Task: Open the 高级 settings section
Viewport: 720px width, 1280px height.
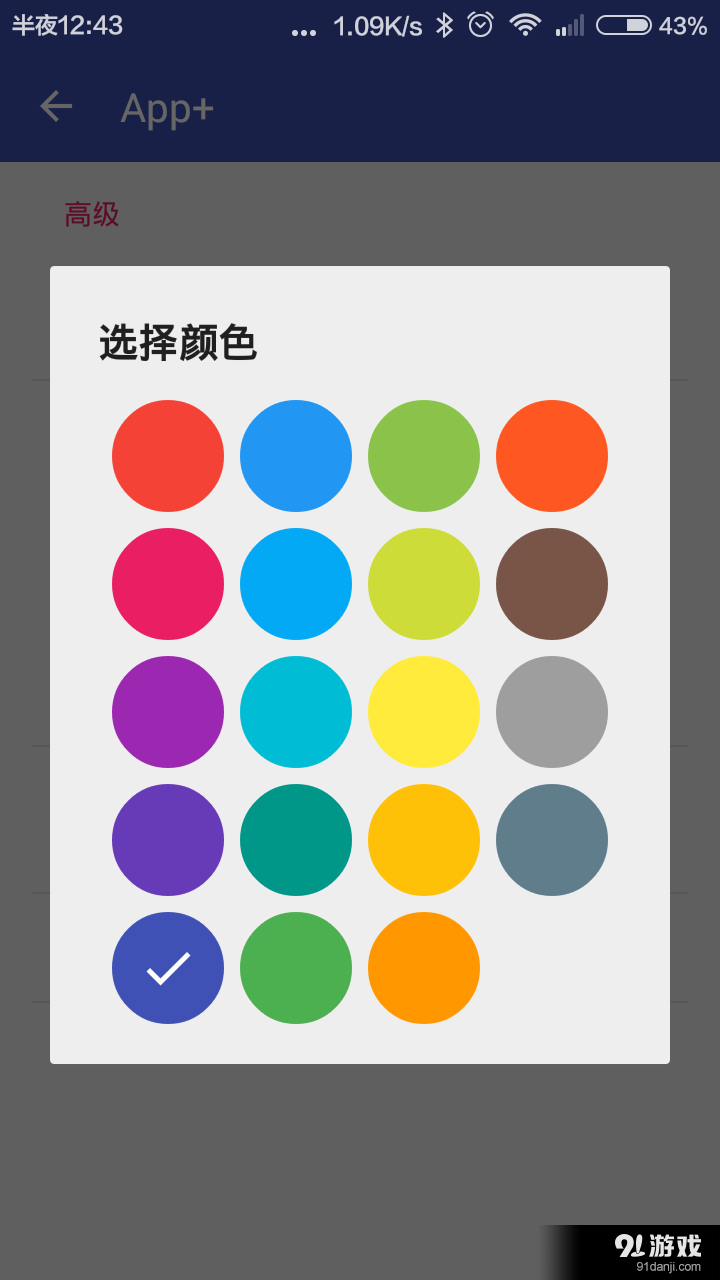Action: (x=88, y=214)
